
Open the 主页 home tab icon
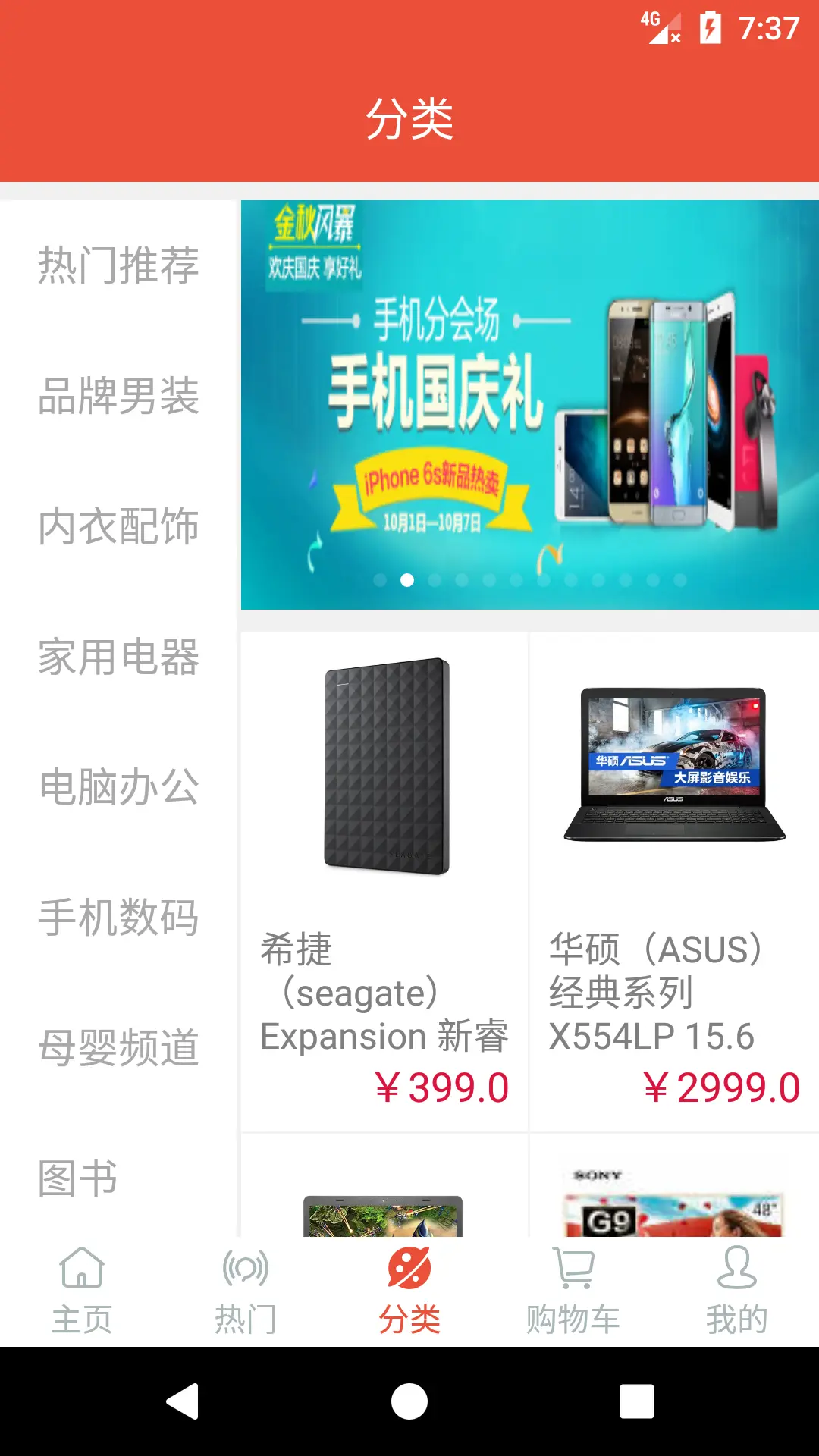click(x=82, y=1282)
